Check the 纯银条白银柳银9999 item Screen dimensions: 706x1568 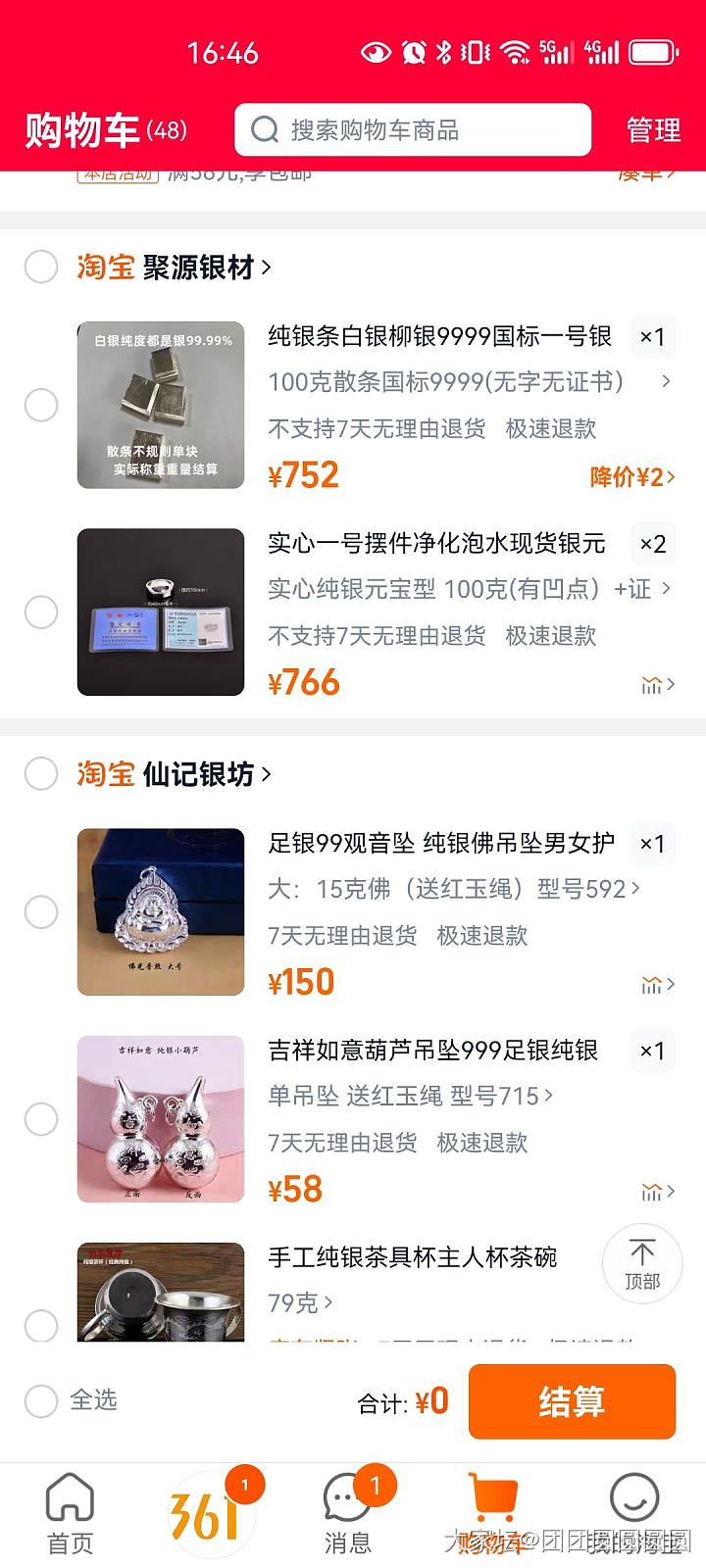tap(41, 405)
